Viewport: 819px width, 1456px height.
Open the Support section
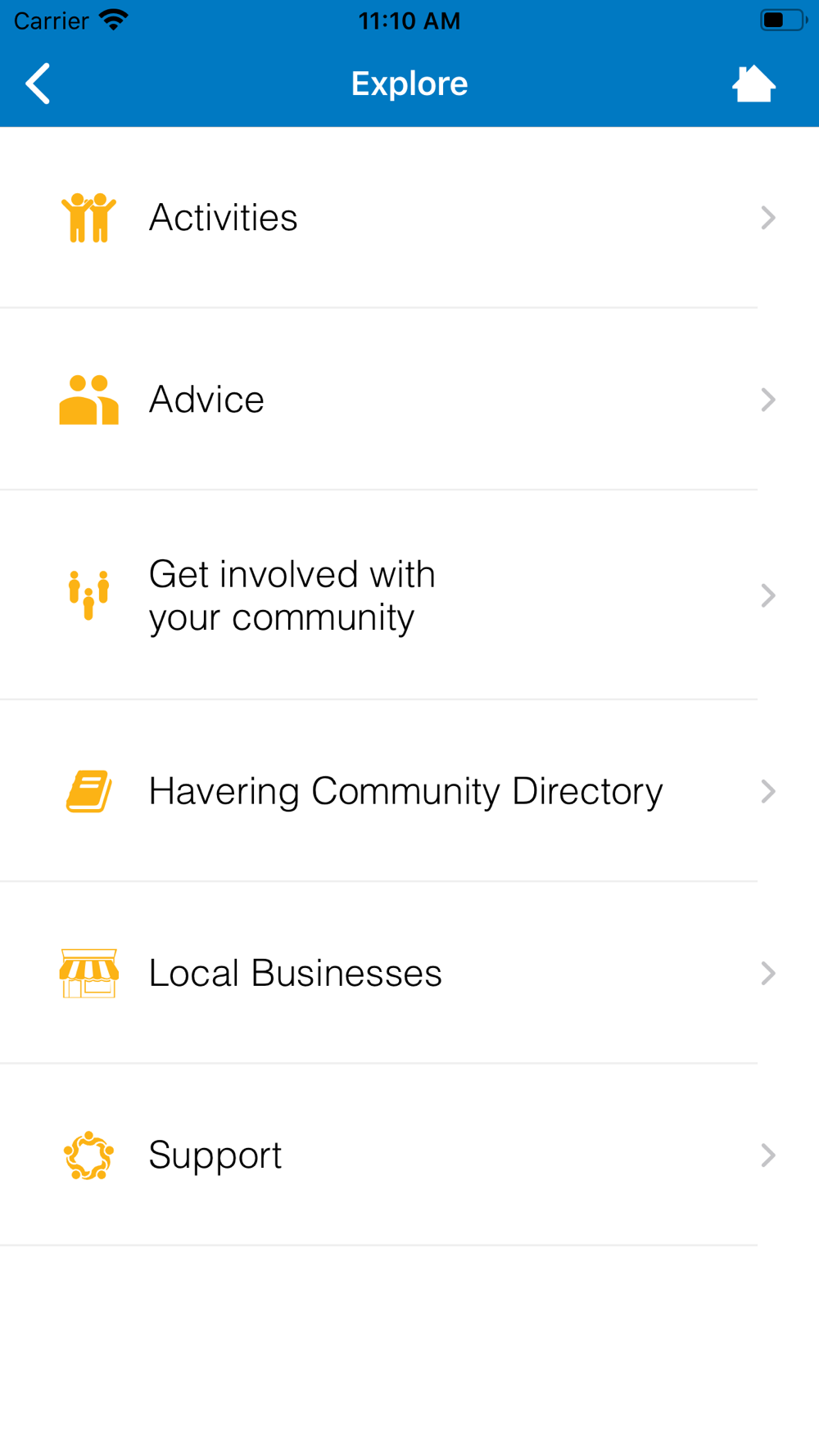click(x=409, y=1155)
